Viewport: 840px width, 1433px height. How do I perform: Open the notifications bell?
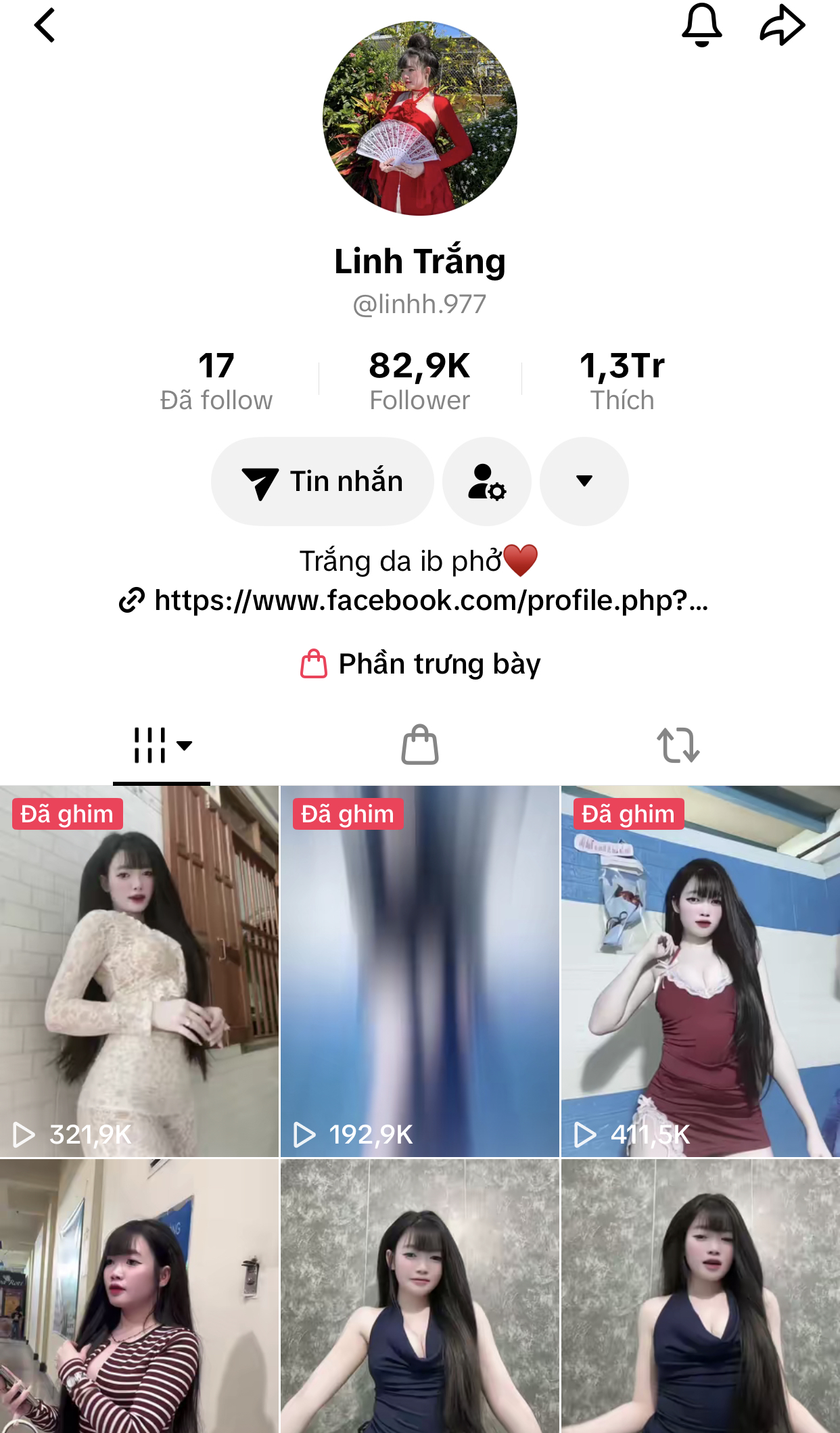(701, 26)
